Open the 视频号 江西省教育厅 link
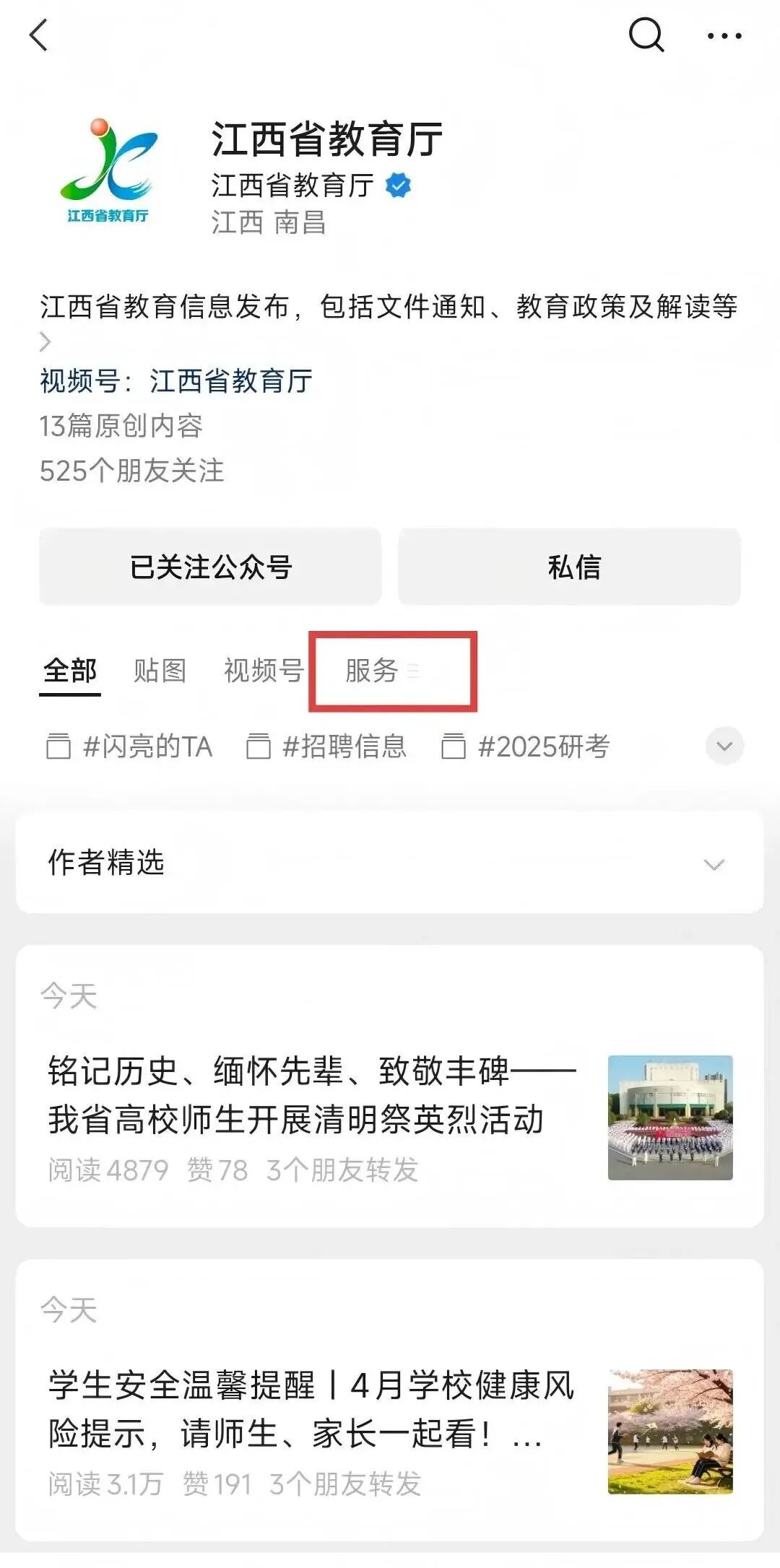780x1568 pixels. (x=176, y=381)
